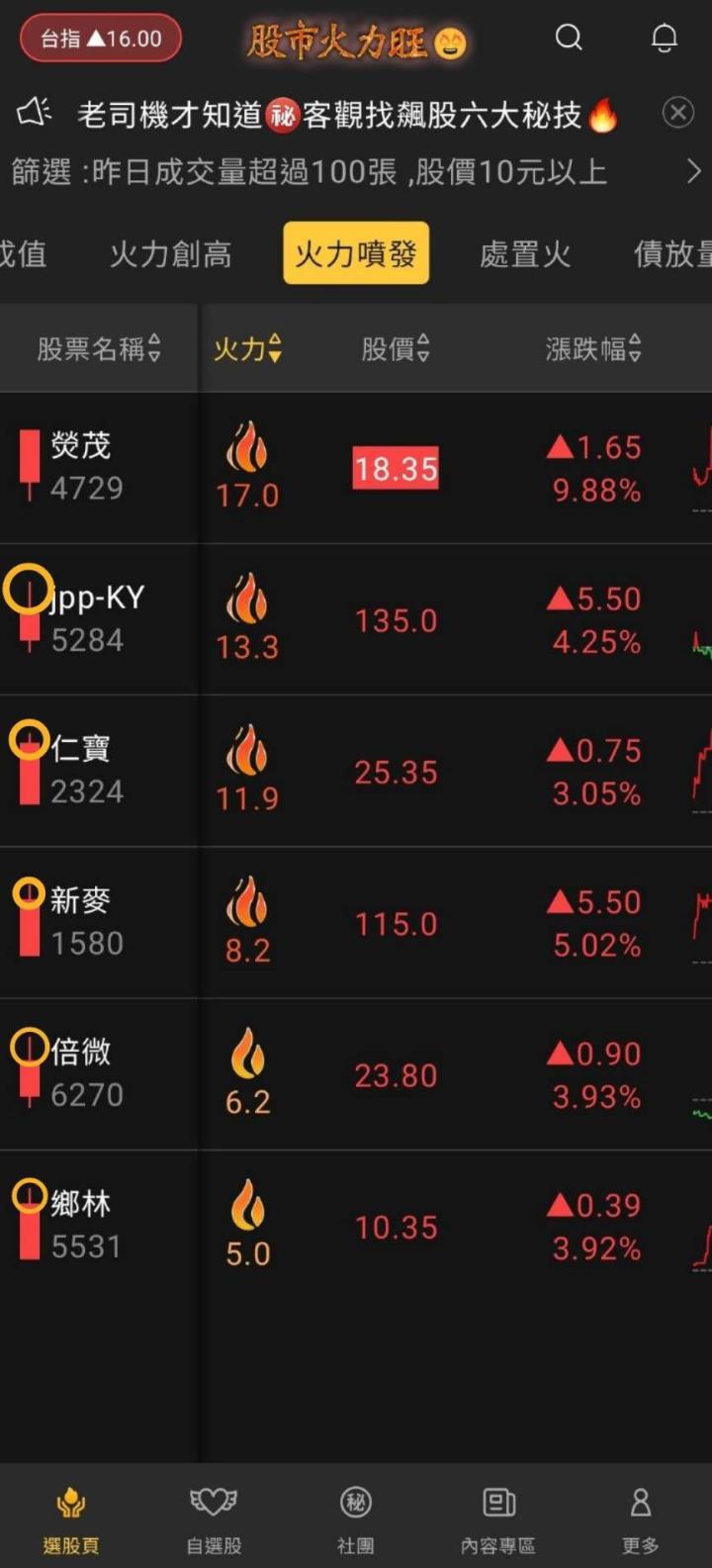Image resolution: width=712 pixels, height=1568 pixels.
Task: Open the filter criteria arrow
Action: click(694, 171)
